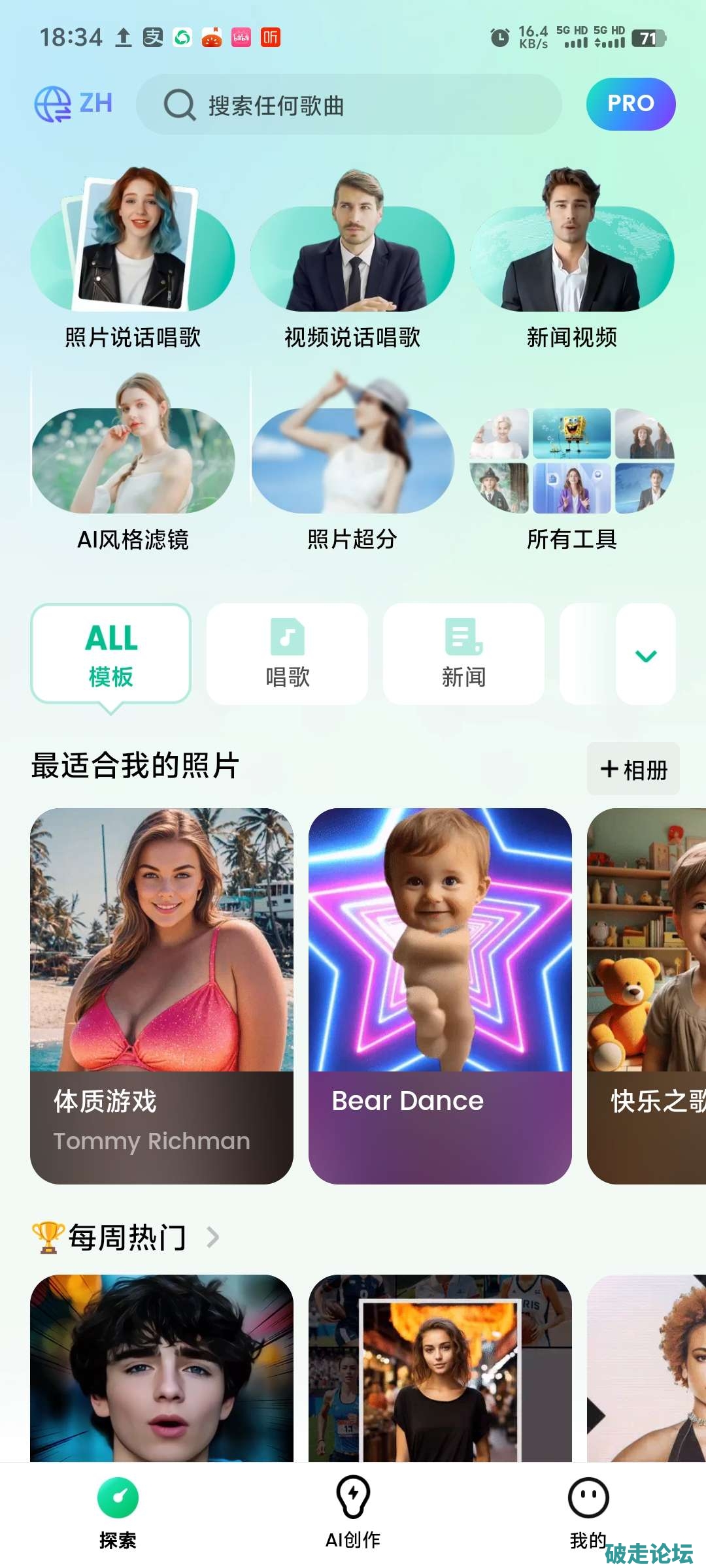Open the Bear Dance template
This screenshot has height=1568, width=706.
(440, 996)
